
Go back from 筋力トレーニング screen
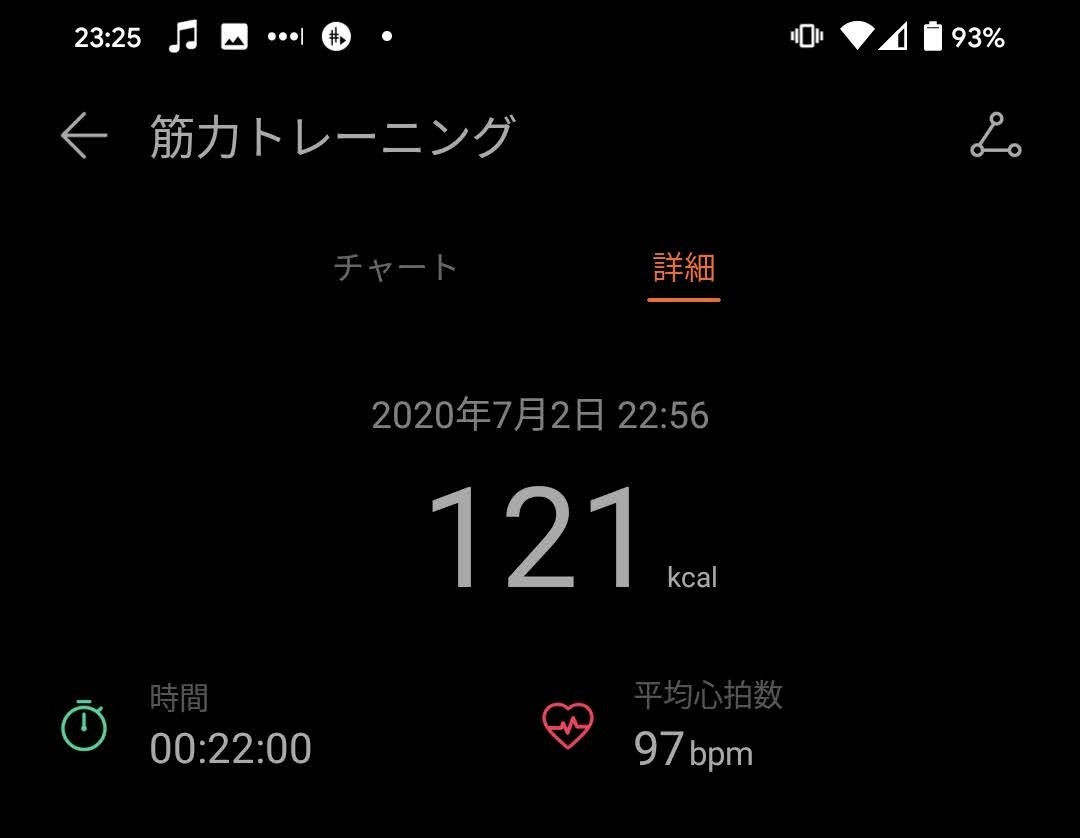84,136
